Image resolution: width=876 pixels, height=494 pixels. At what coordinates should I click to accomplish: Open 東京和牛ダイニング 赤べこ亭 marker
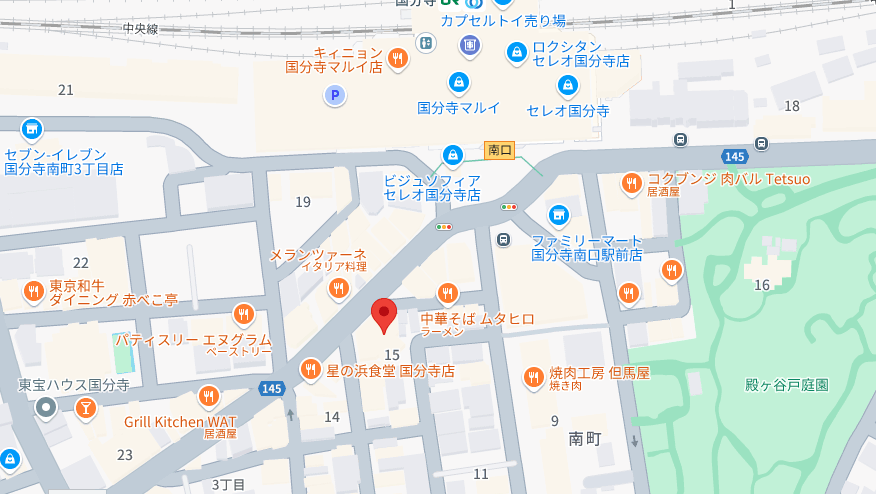[x=34, y=292]
